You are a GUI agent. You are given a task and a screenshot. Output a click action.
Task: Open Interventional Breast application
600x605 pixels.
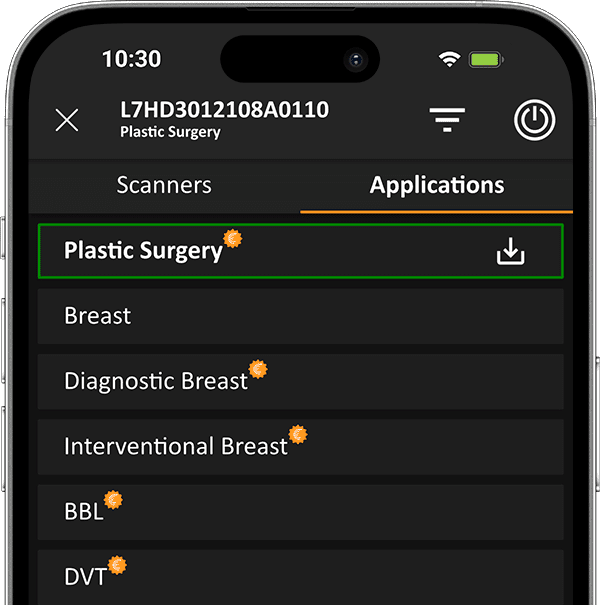point(300,446)
